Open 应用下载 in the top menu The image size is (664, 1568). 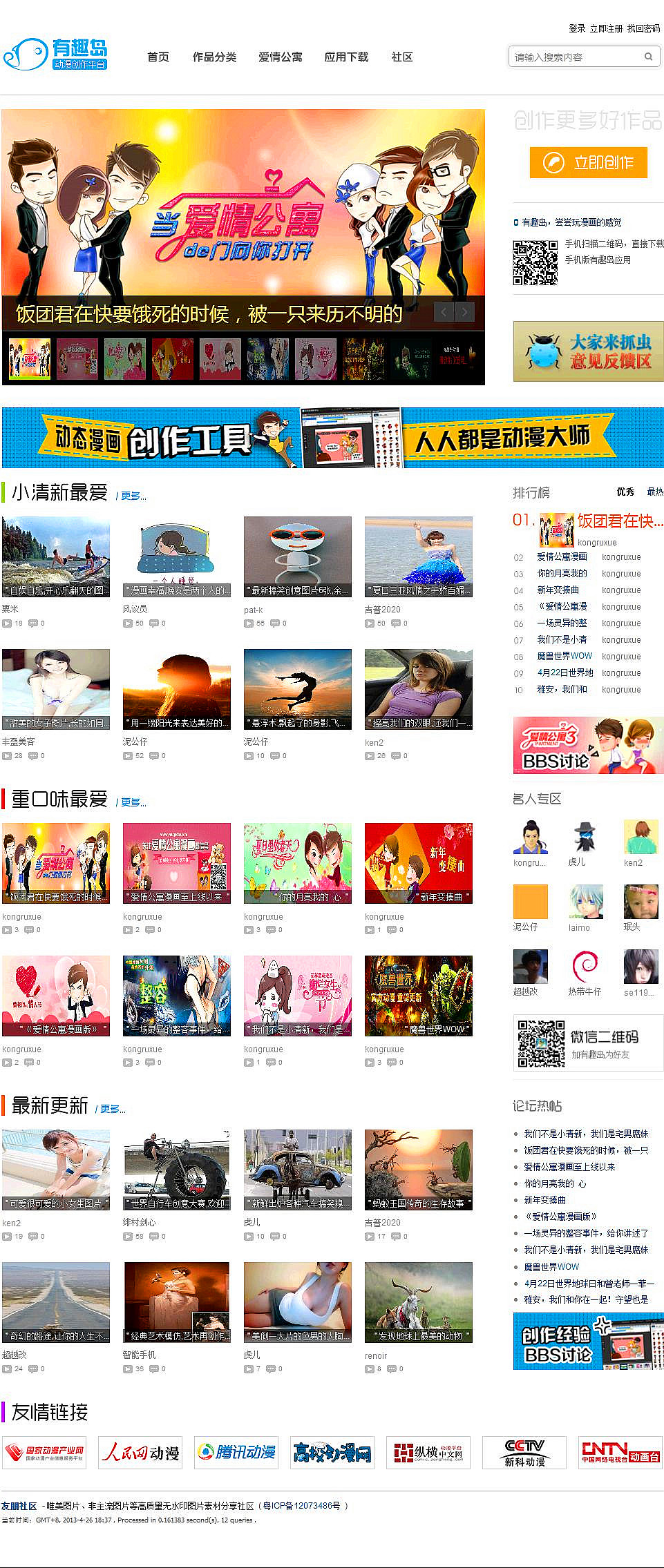click(346, 57)
